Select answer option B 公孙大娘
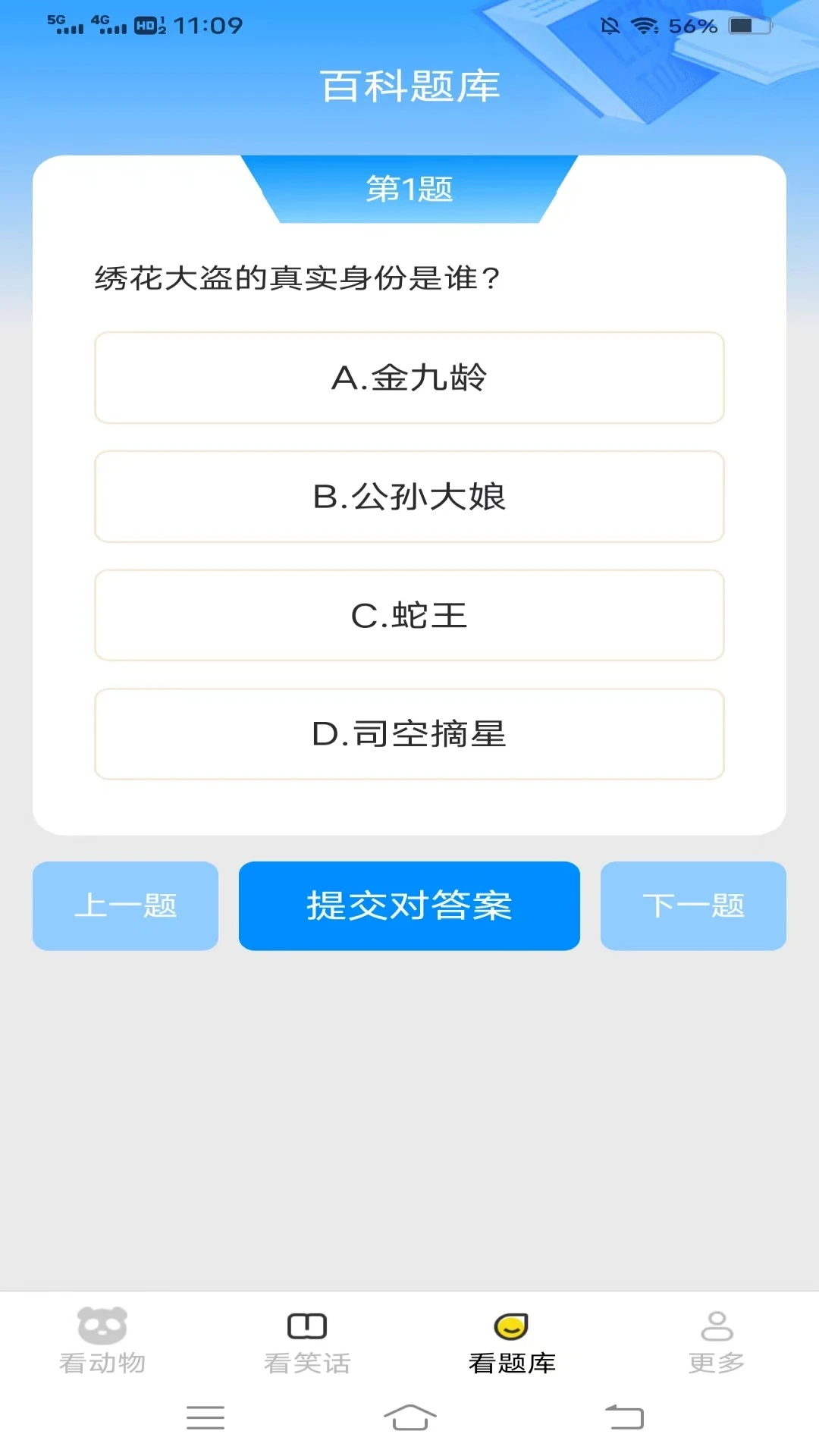819x1456 pixels. (409, 496)
